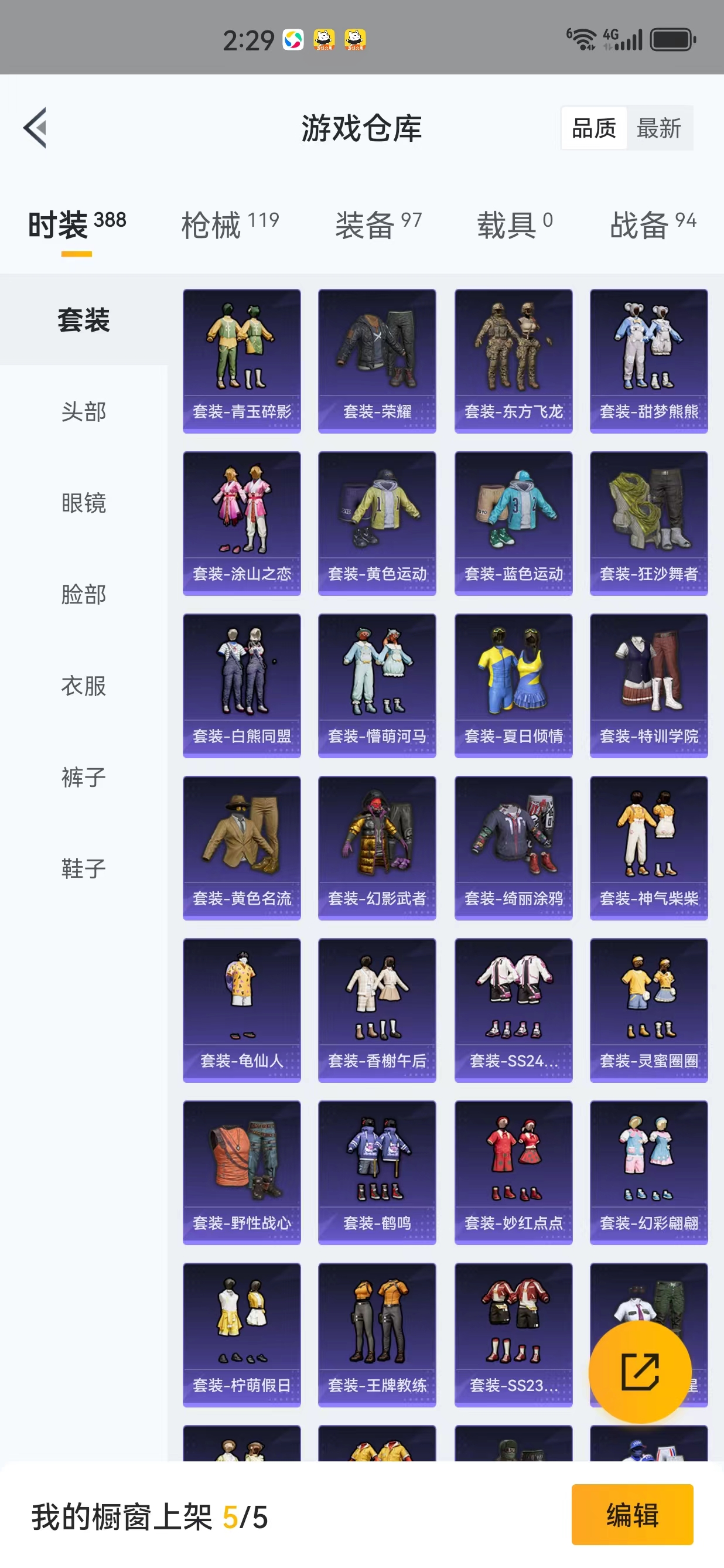
Task: Open the 鞋子 category
Action: click(x=84, y=868)
